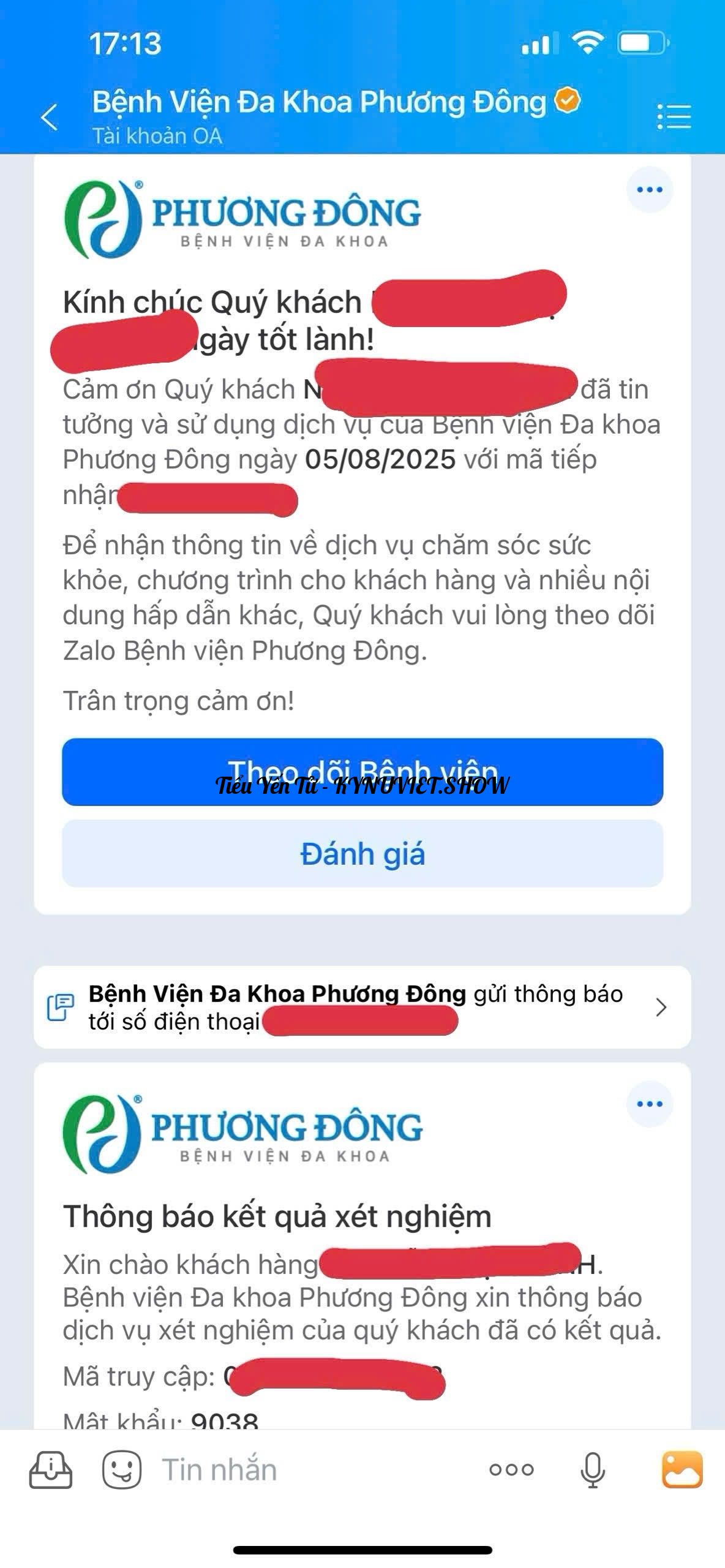Tap the Theo dõi Bệnh viện button
Viewport: 725px width, 1568px height.
(362, 772)
